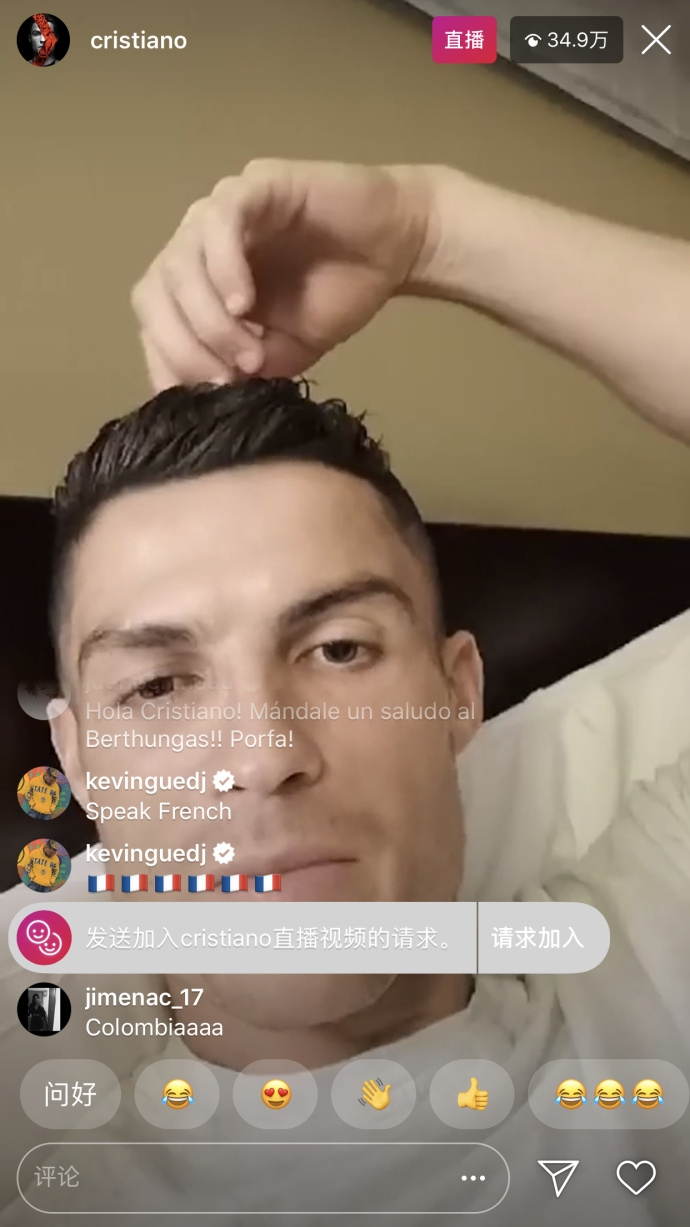Close the live video
Viewport: 690px width, 1227px height.
[656, 40]
